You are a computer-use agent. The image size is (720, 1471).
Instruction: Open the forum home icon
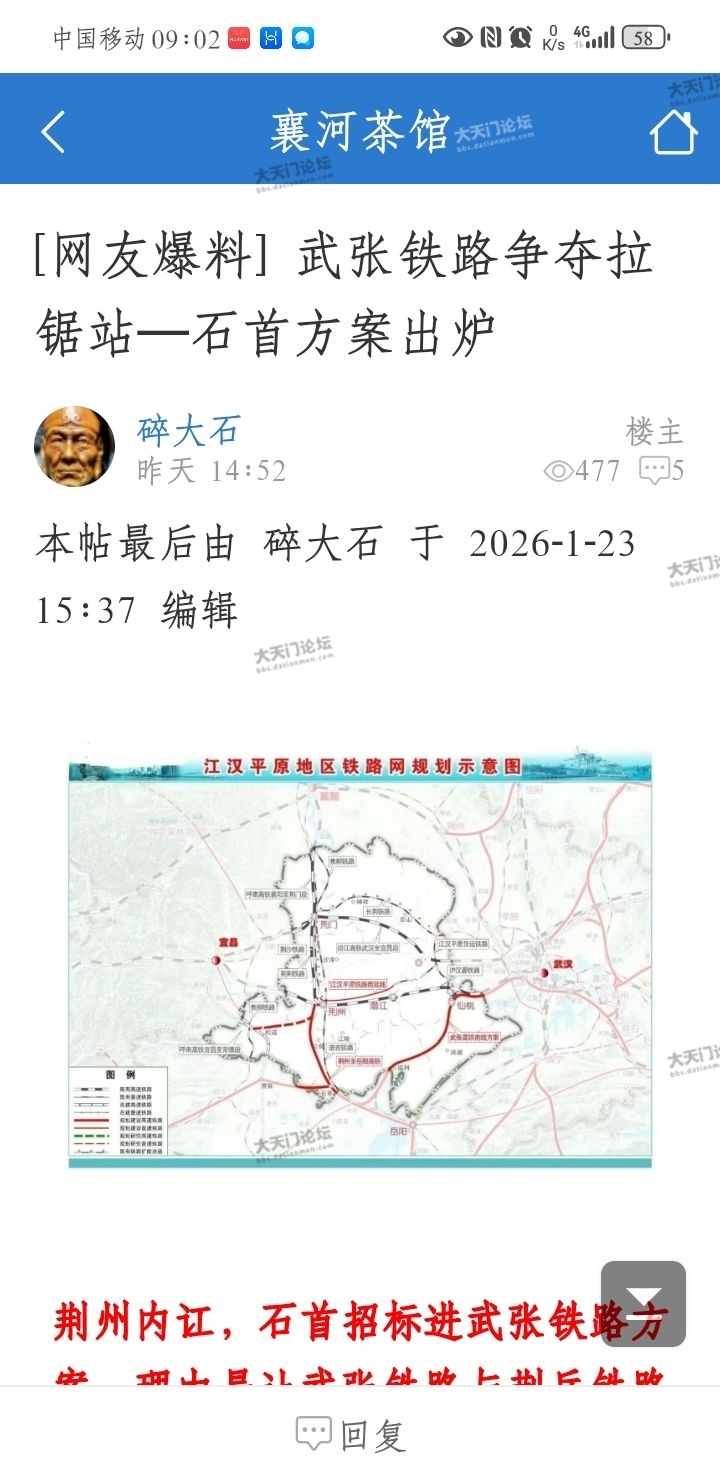(673, 131)
